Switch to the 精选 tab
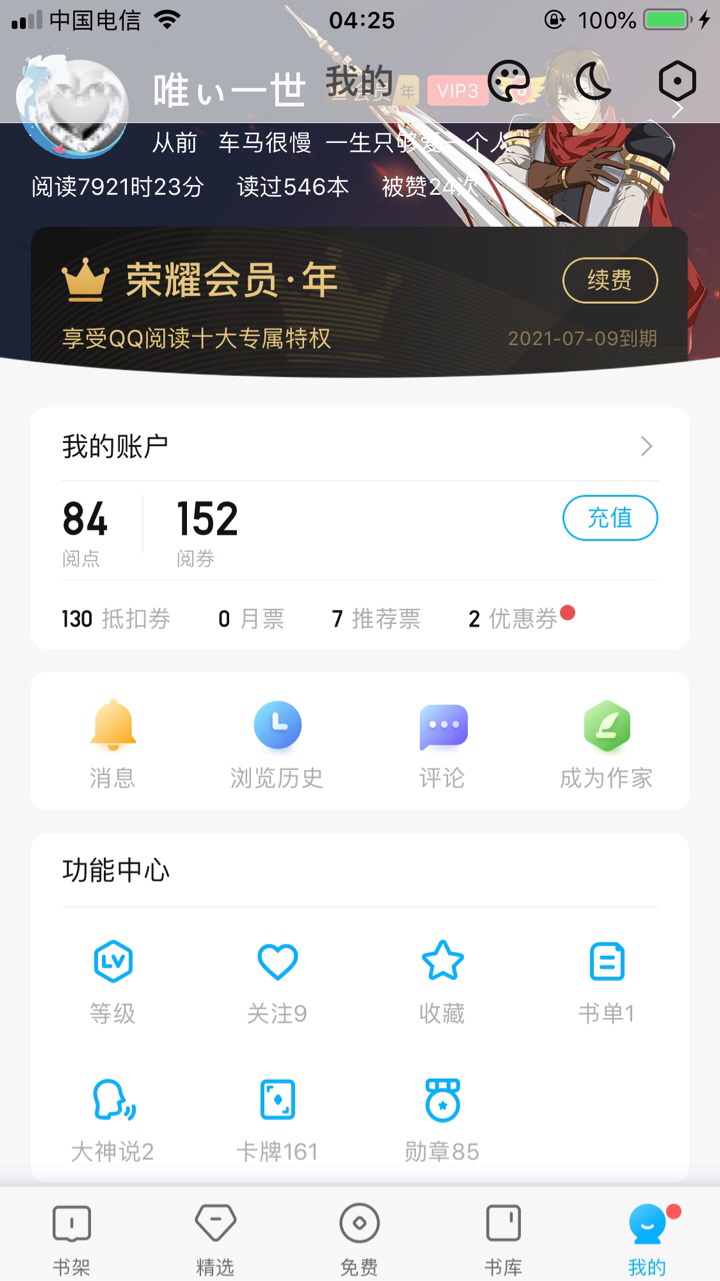The width and height of the screenshot is (720, 1281). 215,1238
